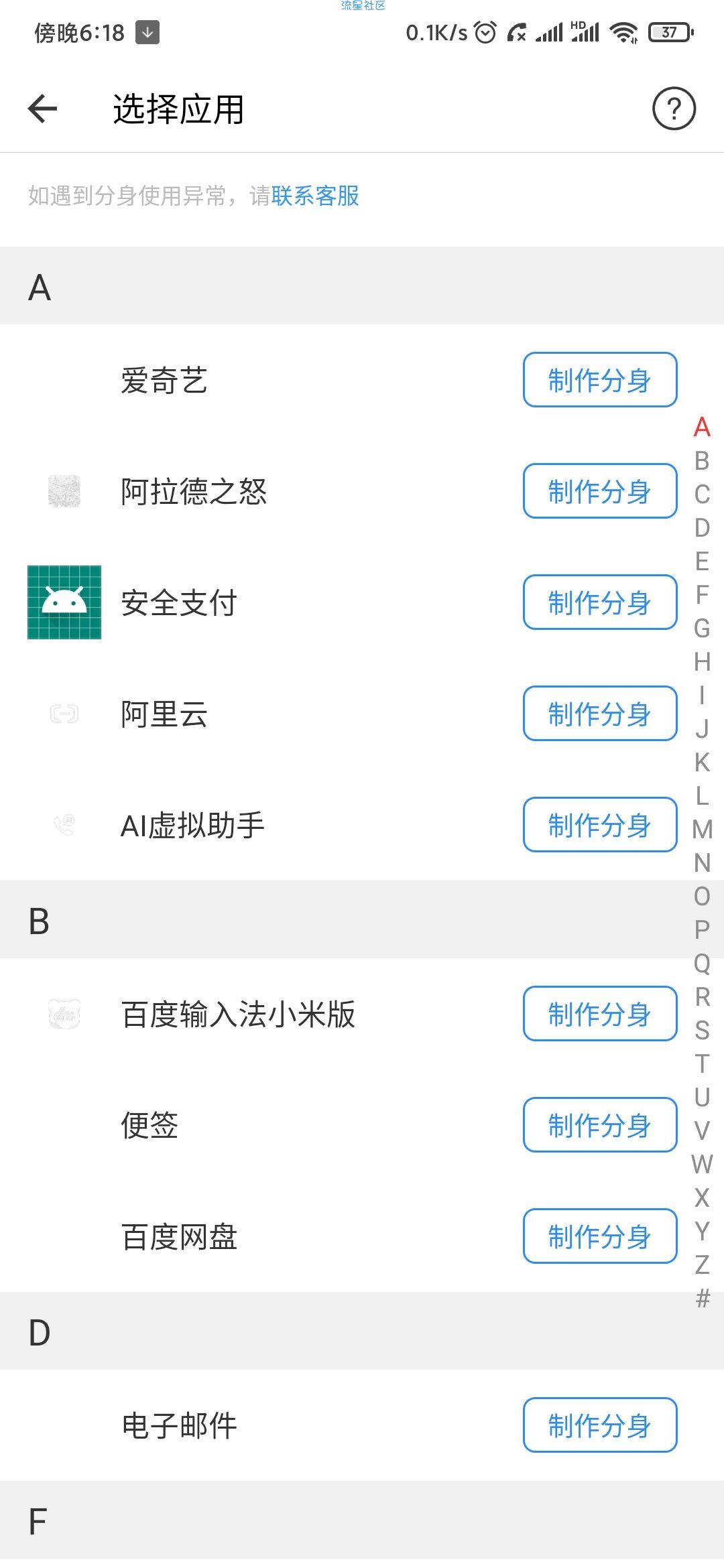Go back using the top-left arrow
Screen dimensions: 724x1568
pyautogui.click(x=43, y=109)
